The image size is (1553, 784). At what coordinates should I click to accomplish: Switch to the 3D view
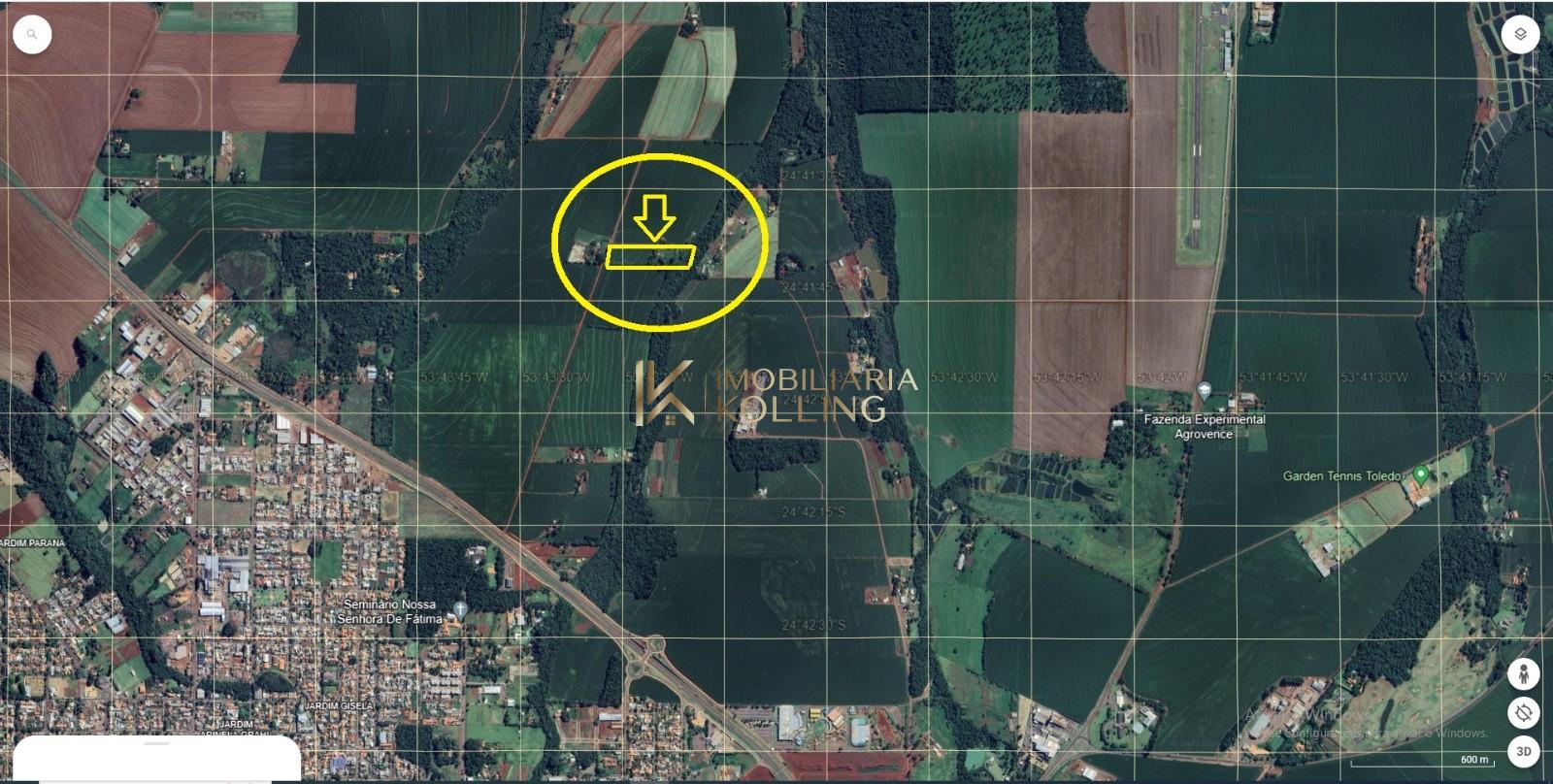[x=1524, y=751]
